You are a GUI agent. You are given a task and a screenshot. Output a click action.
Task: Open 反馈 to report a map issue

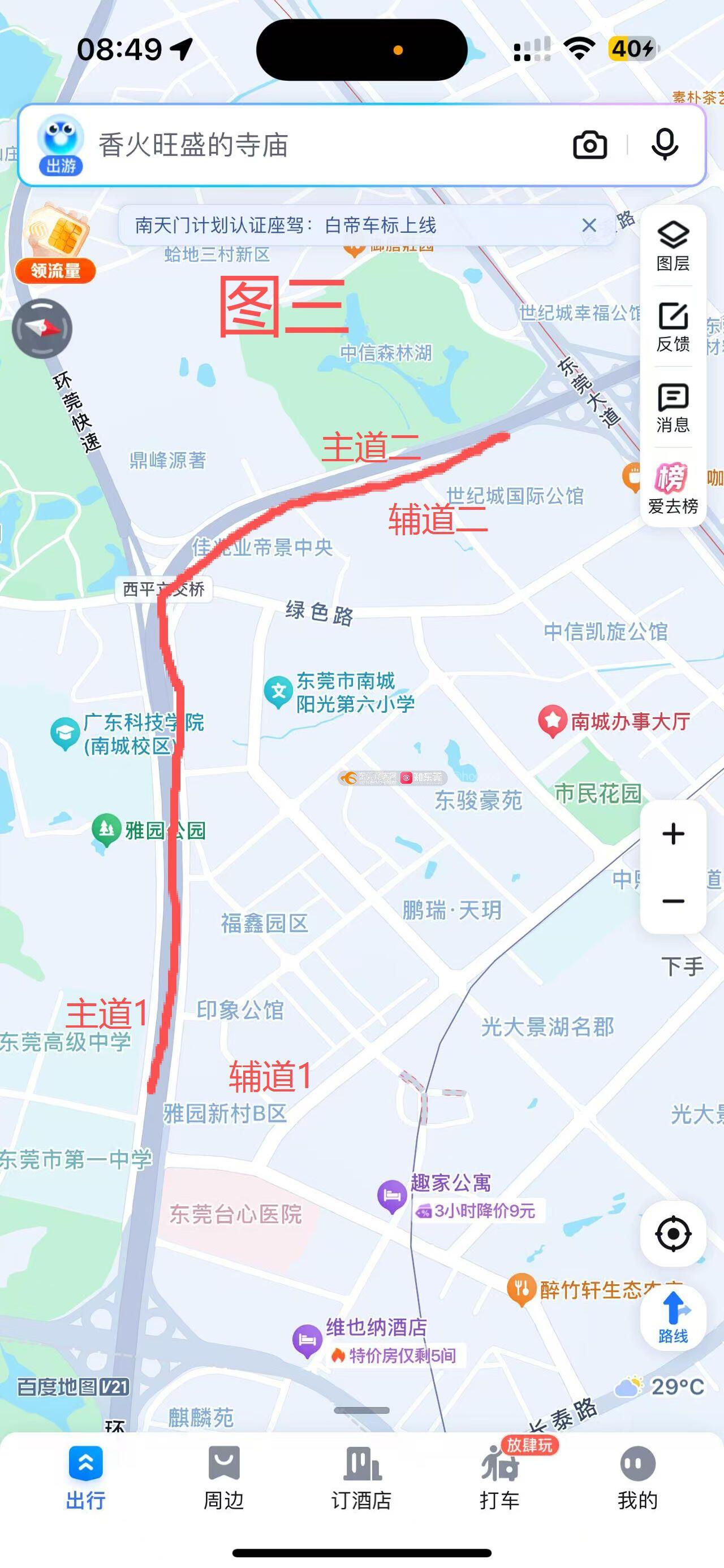click(673, 327)
